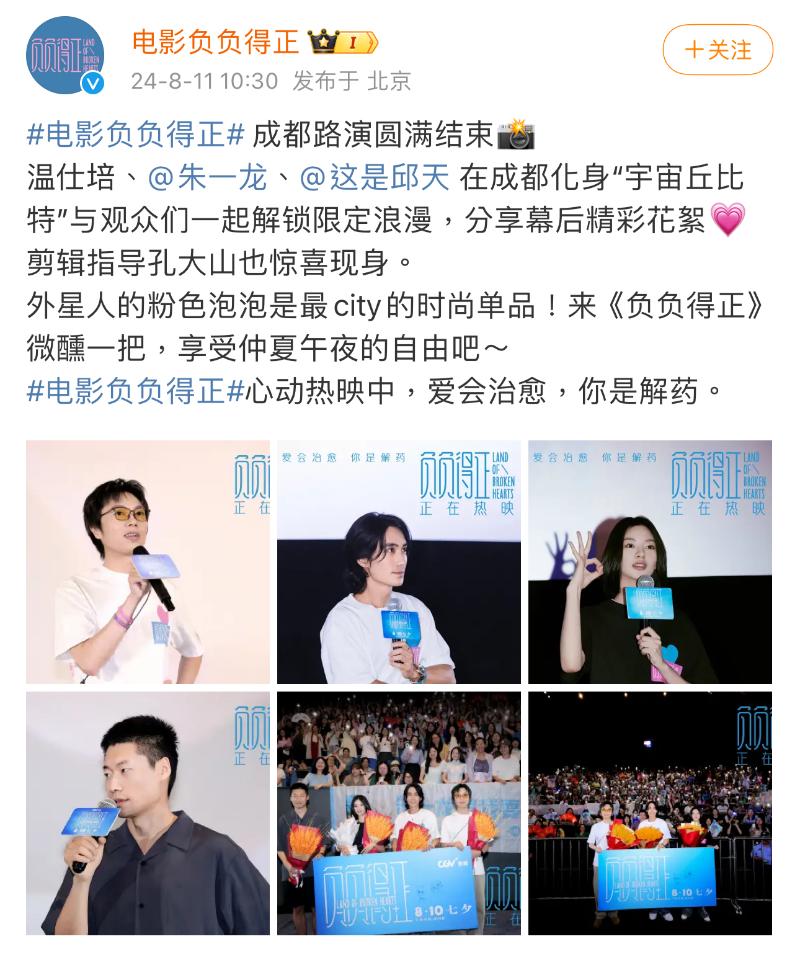View photo of woman making OK gesture
Viewport: 800px width, 957px height.
tap(650, 561)
